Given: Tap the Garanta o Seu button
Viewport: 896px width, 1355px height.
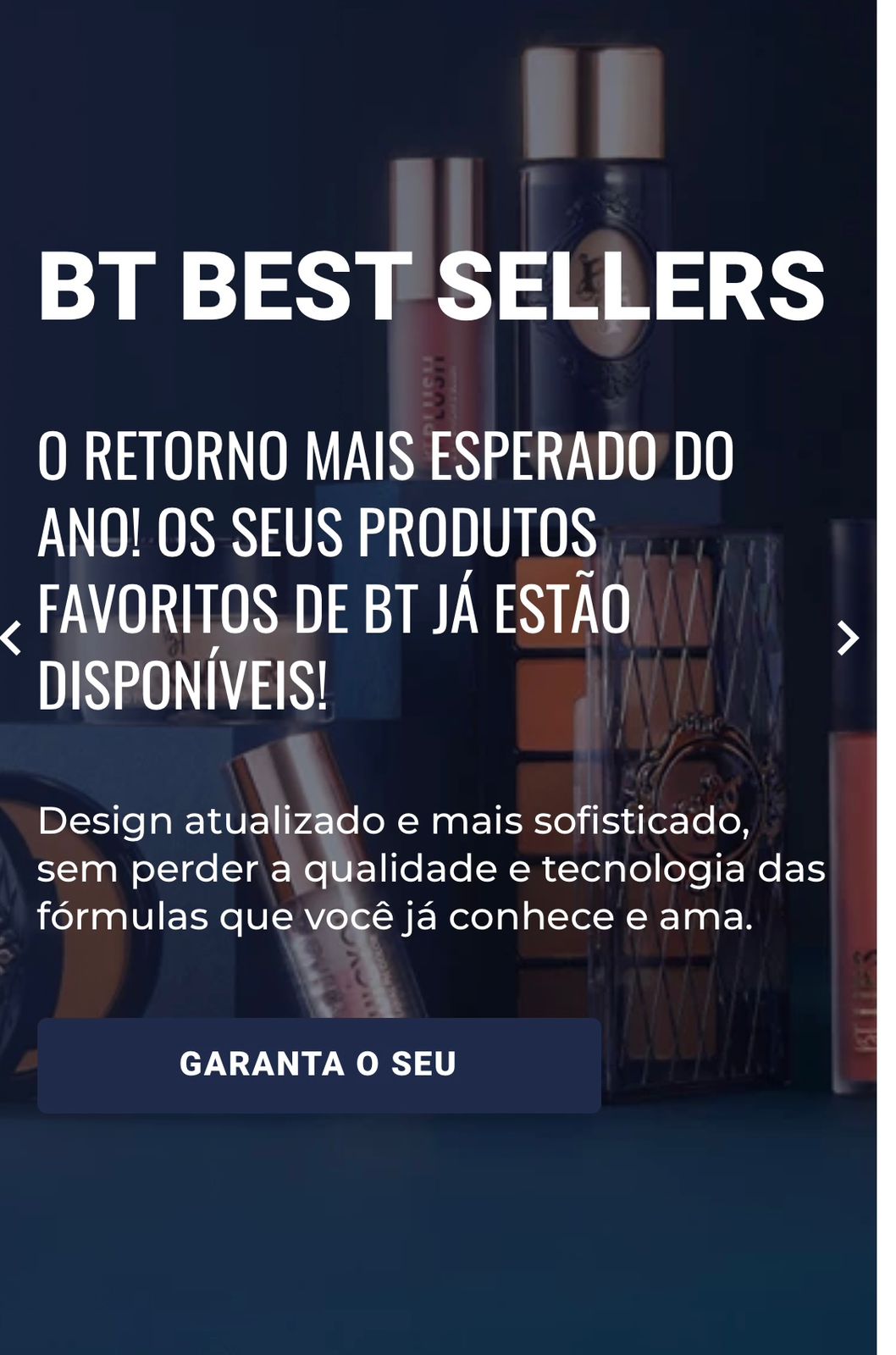Looking at the screenshot, I should click(x=318, y=1065).
